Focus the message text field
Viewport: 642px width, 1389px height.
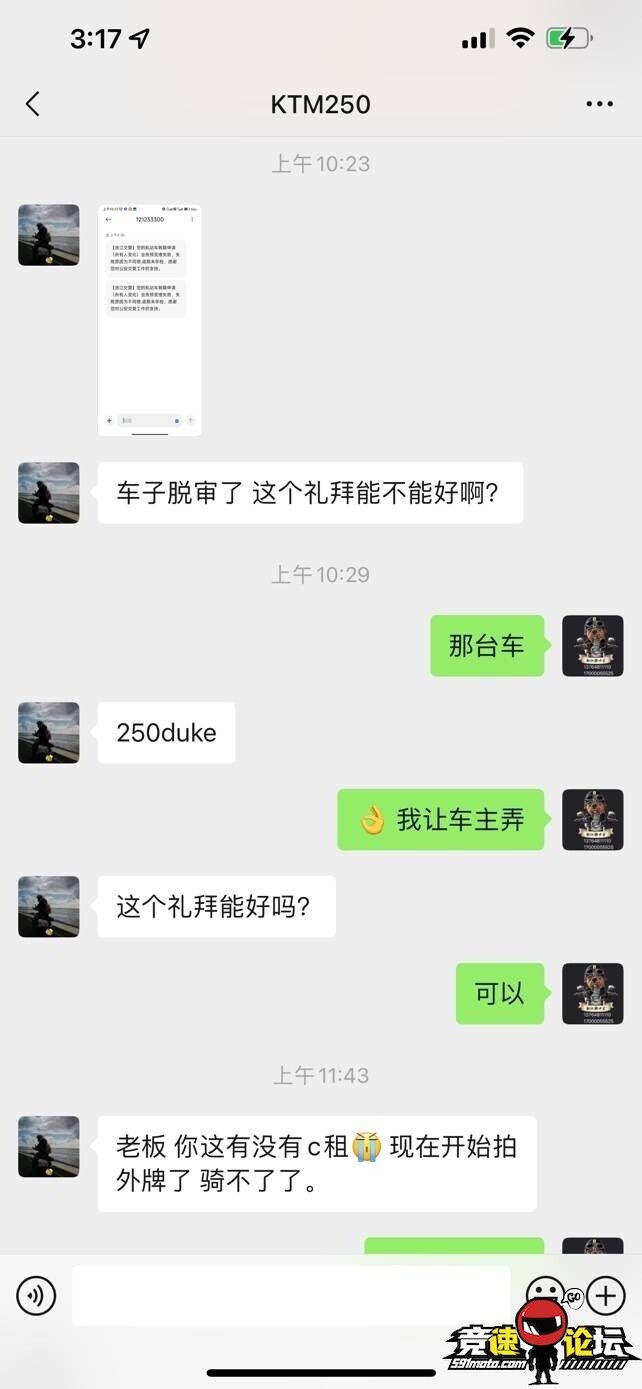point(290,1296)
